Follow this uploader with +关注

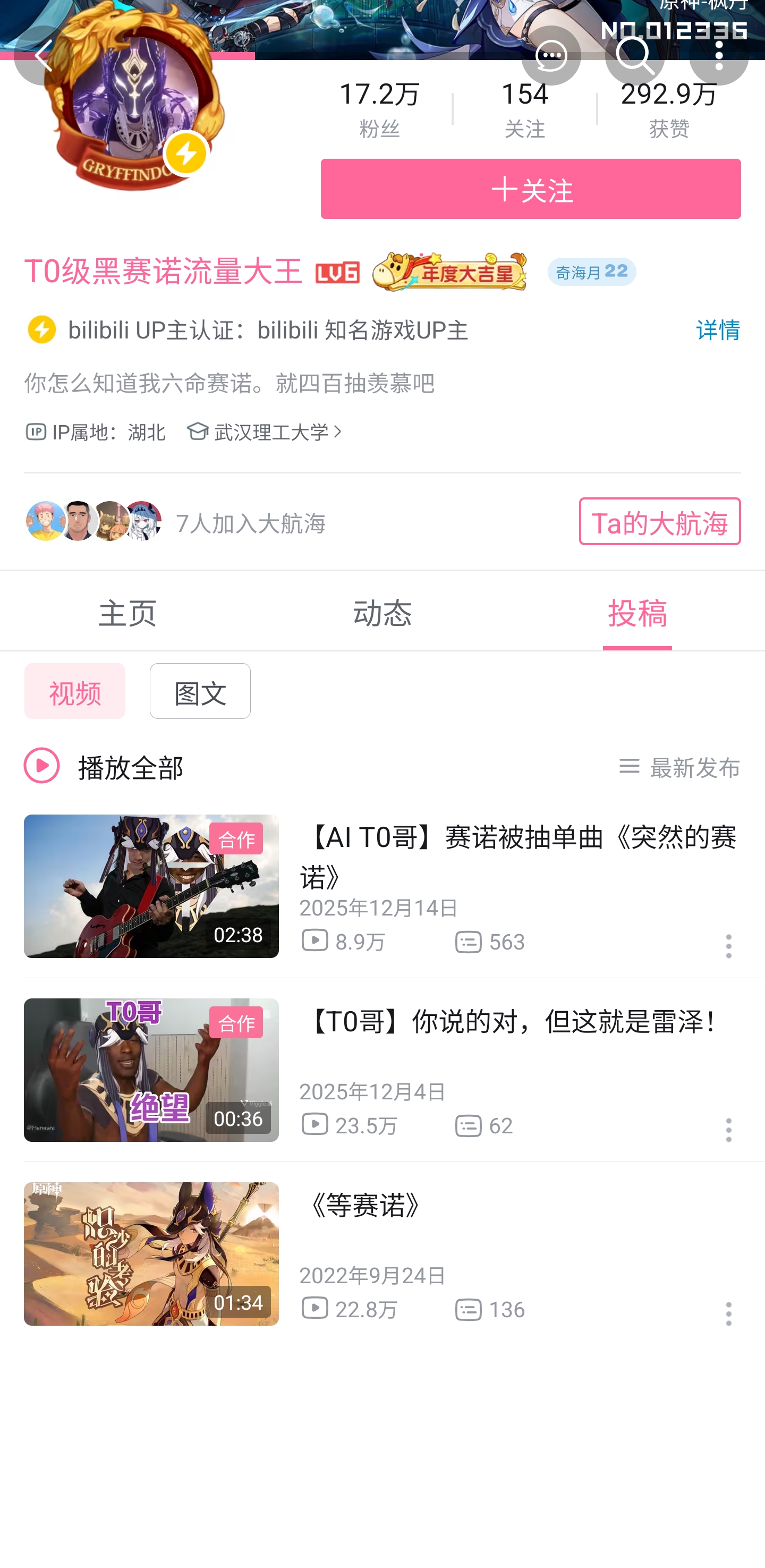pos(530,189)
